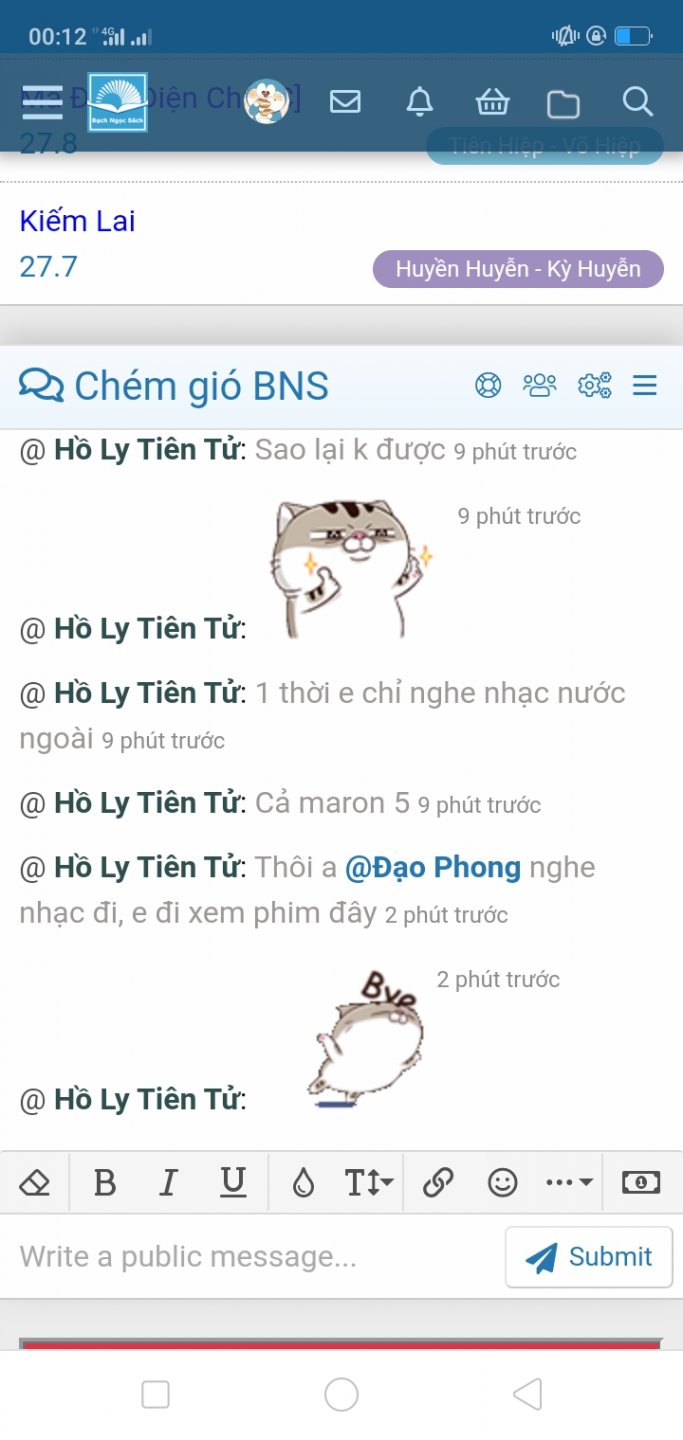Screen dimensions: 683x1440
Task: Focus the Write a public message field
Action: pos(250,1257)
